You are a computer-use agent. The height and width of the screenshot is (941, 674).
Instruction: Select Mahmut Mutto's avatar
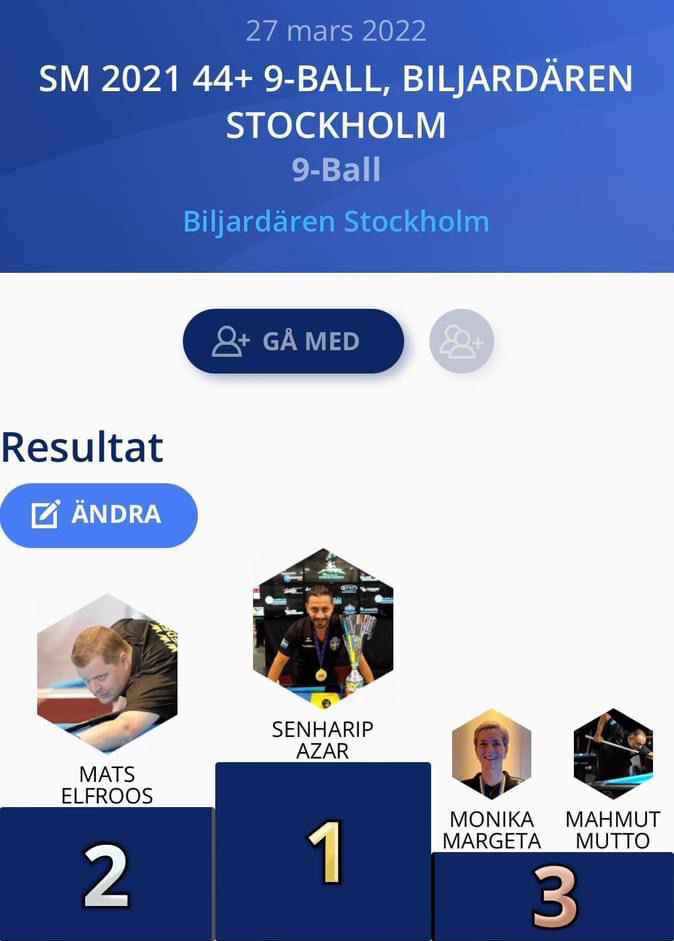pyautogui.click(x=613, y=754)
